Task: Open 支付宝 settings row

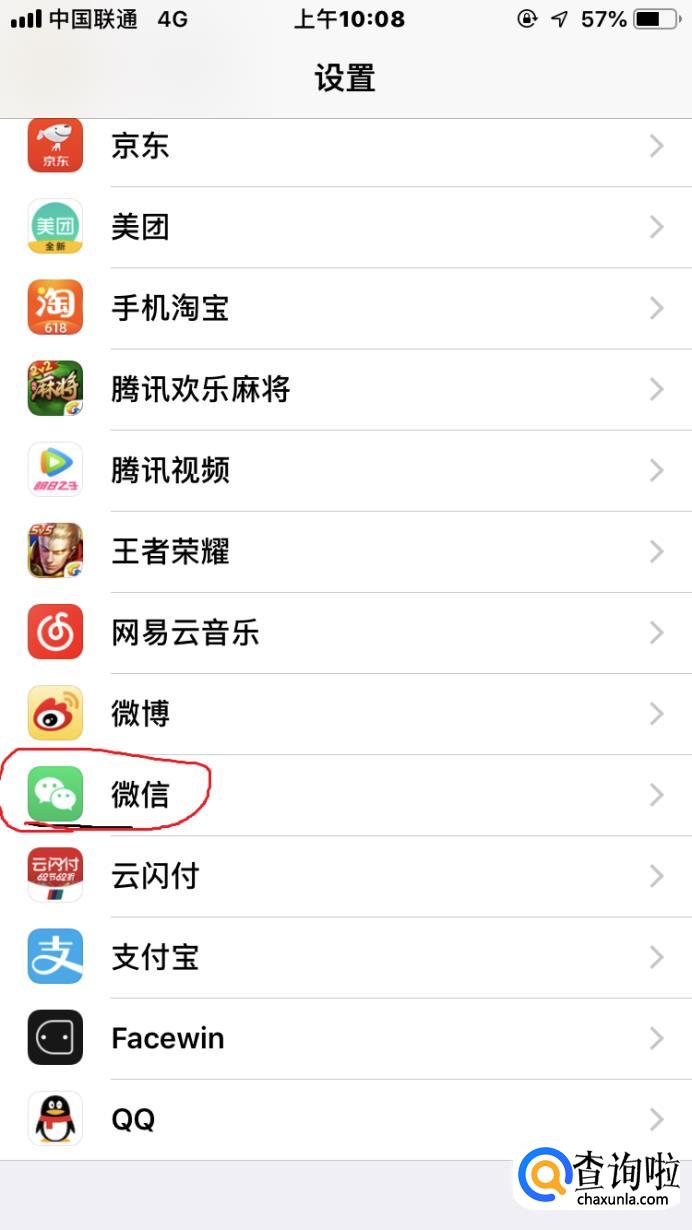Action: (346, 957)
